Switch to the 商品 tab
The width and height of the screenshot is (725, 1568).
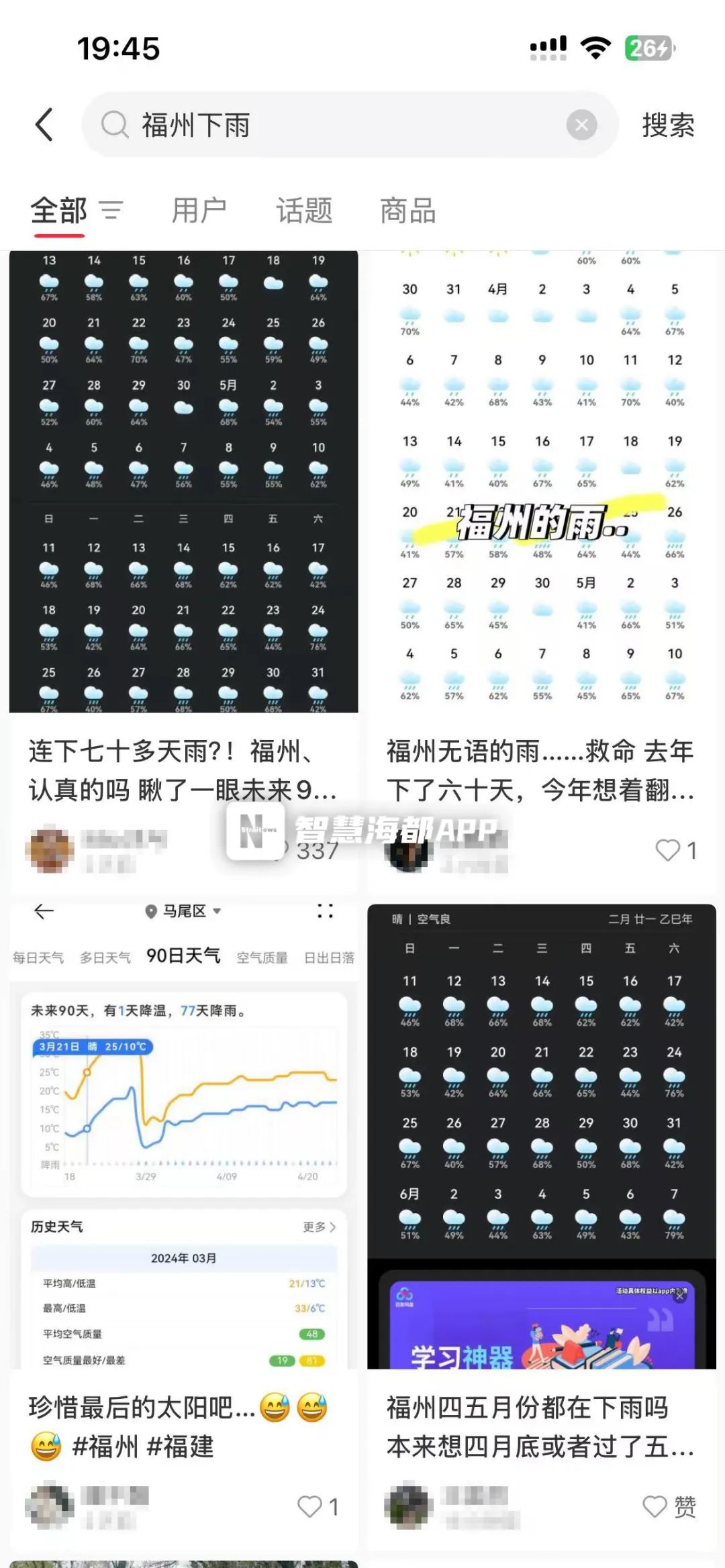pyautogui.click(x=408, y=211)
